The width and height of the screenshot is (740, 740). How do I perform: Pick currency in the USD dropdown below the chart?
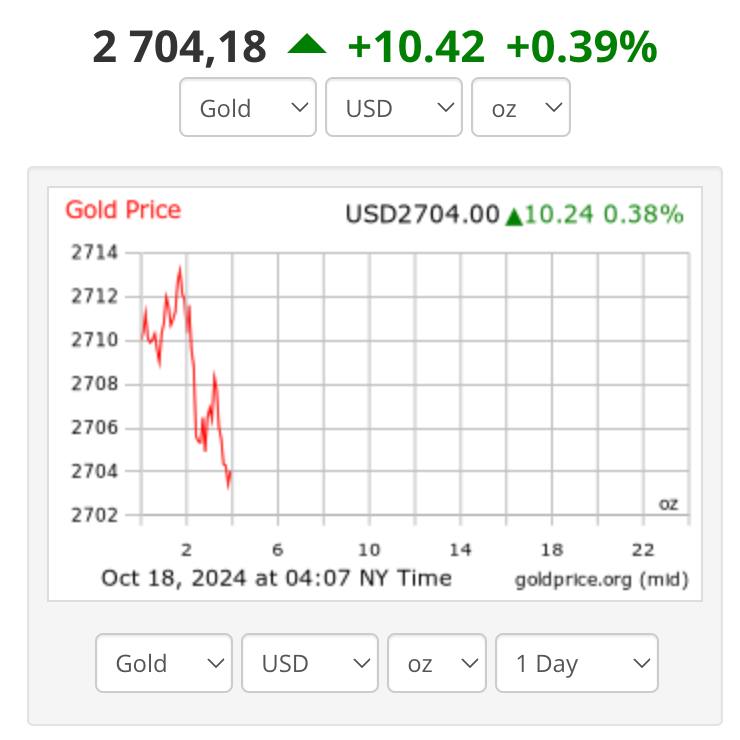pos(309,663)
